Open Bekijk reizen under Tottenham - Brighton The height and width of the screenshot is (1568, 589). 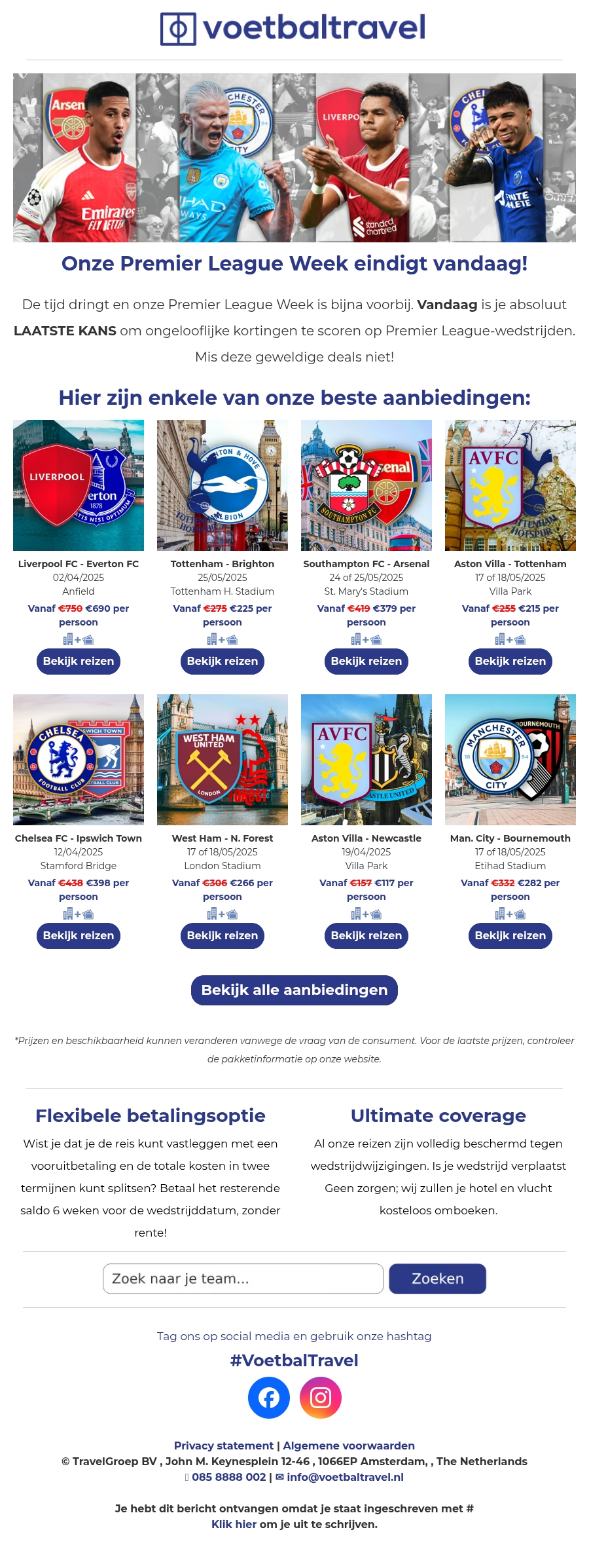click(223, 661)
